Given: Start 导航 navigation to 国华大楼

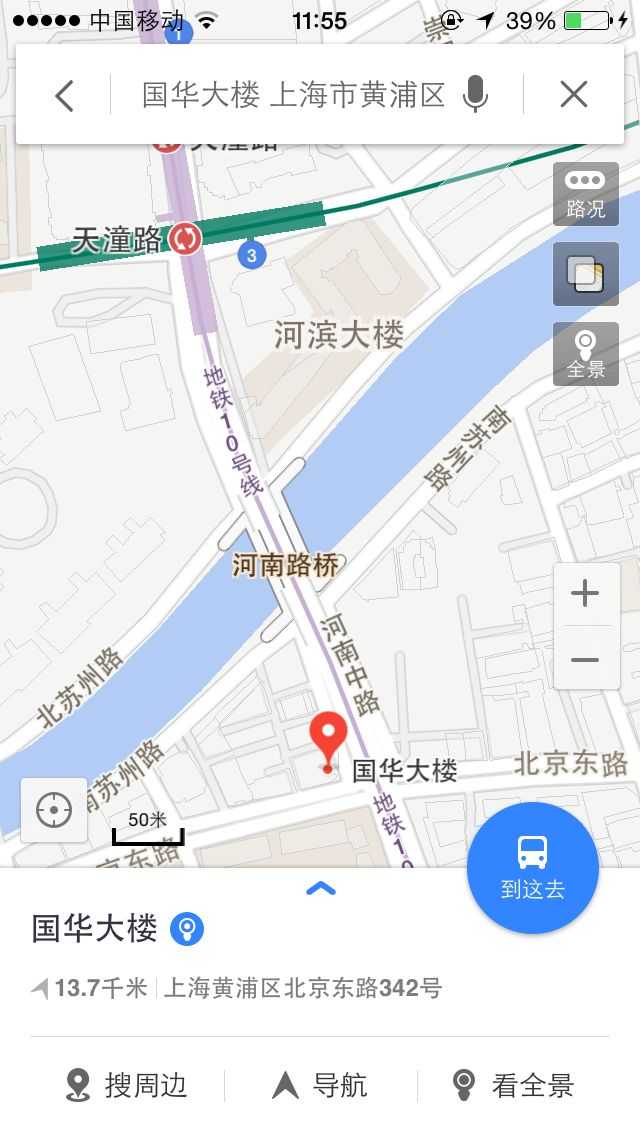Looking at the screenshot, I should (320, 1085).
